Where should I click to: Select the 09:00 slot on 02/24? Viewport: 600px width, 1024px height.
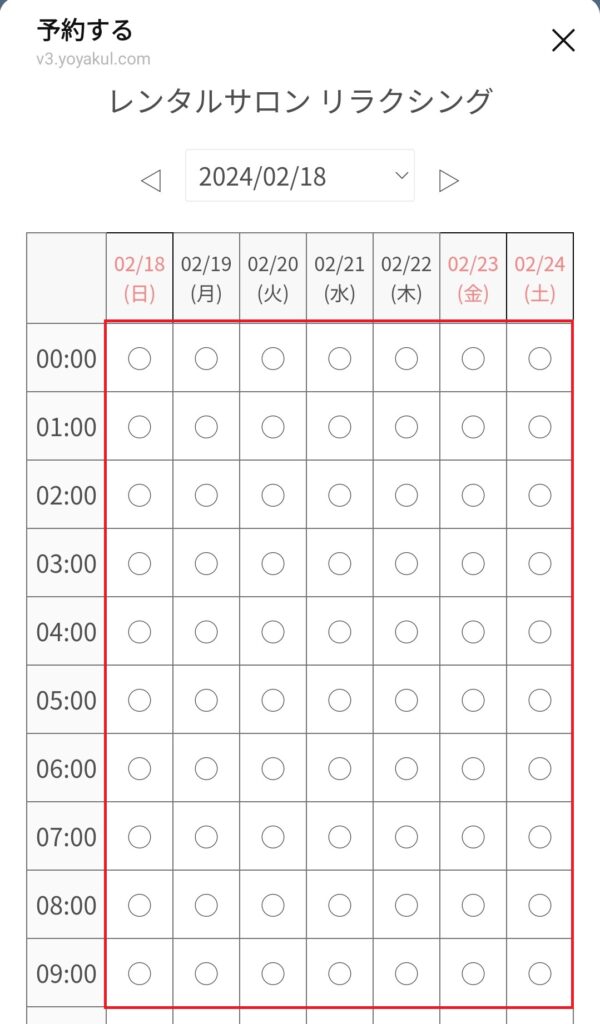click(x=540, y=973)
